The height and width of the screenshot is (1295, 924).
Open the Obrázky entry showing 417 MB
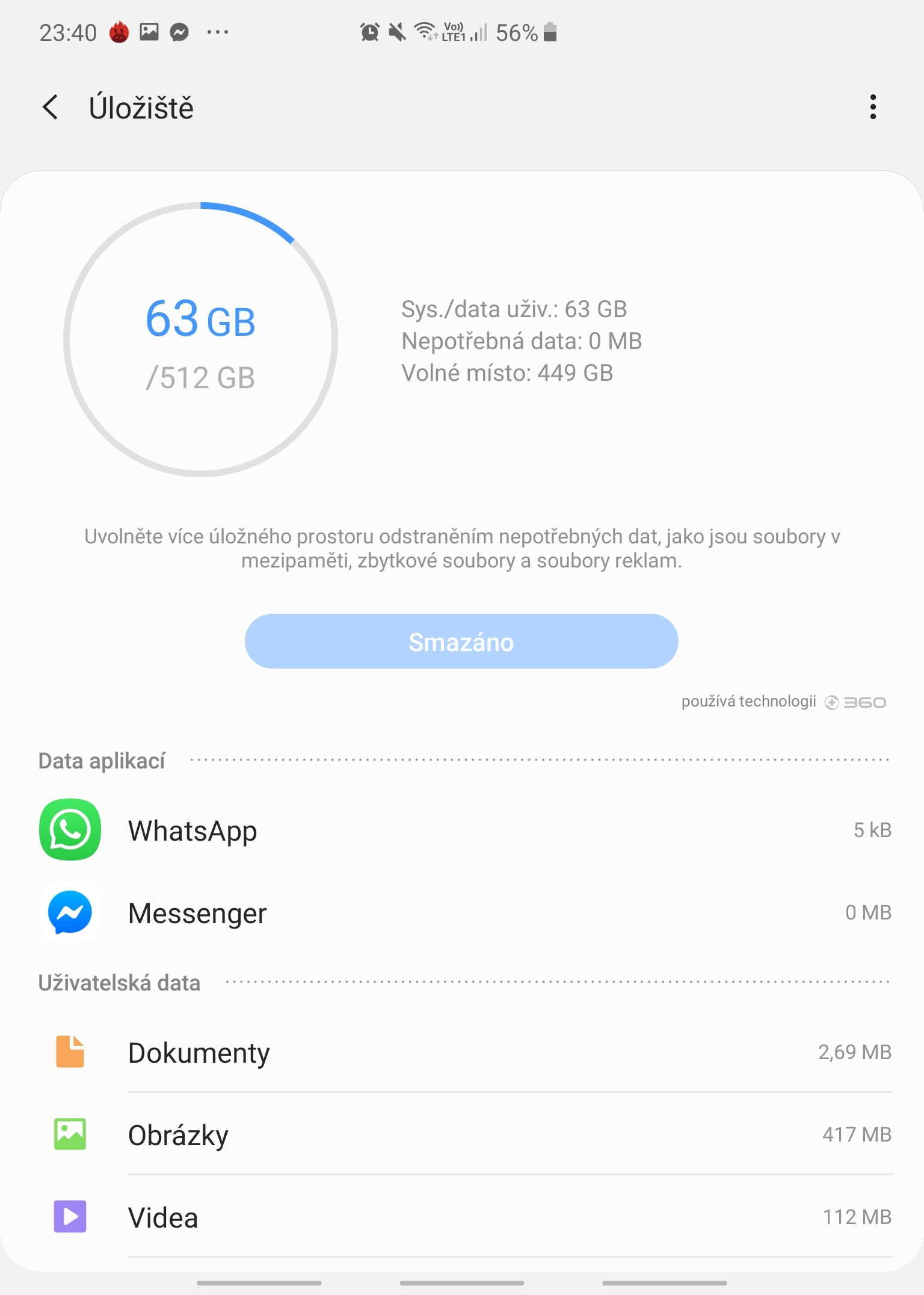[x=462, y=1134]
